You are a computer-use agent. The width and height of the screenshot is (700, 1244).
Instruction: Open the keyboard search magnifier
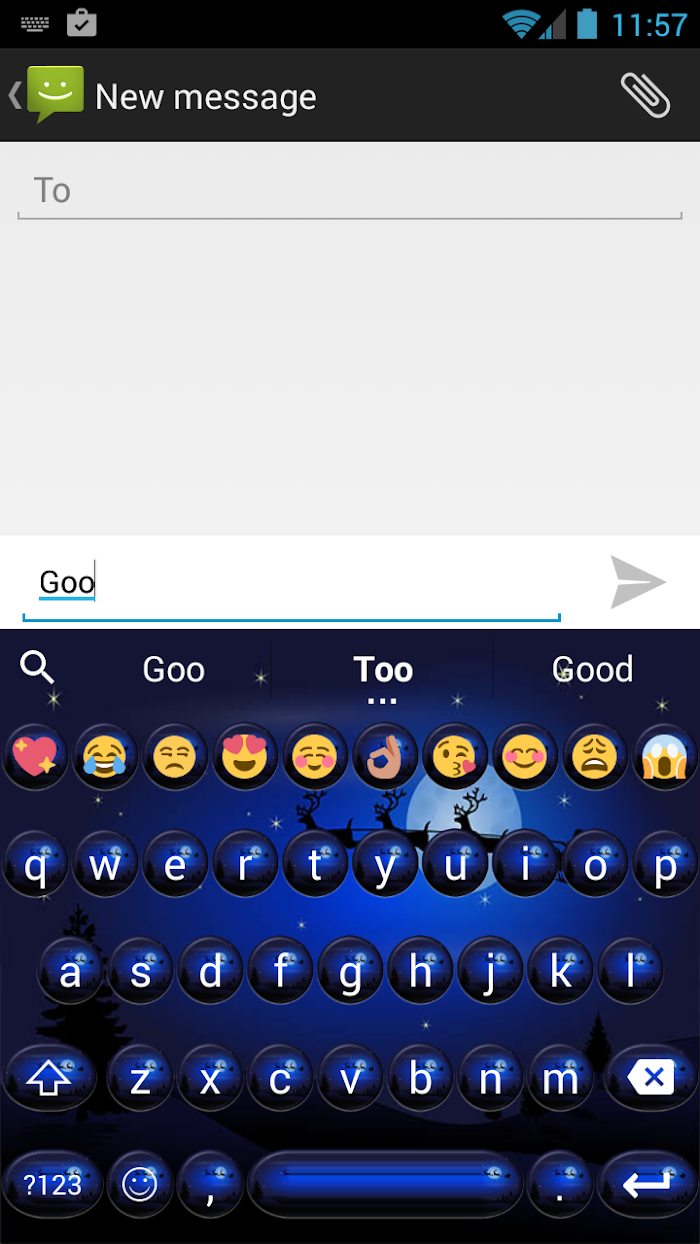click(x=38, y=667)
